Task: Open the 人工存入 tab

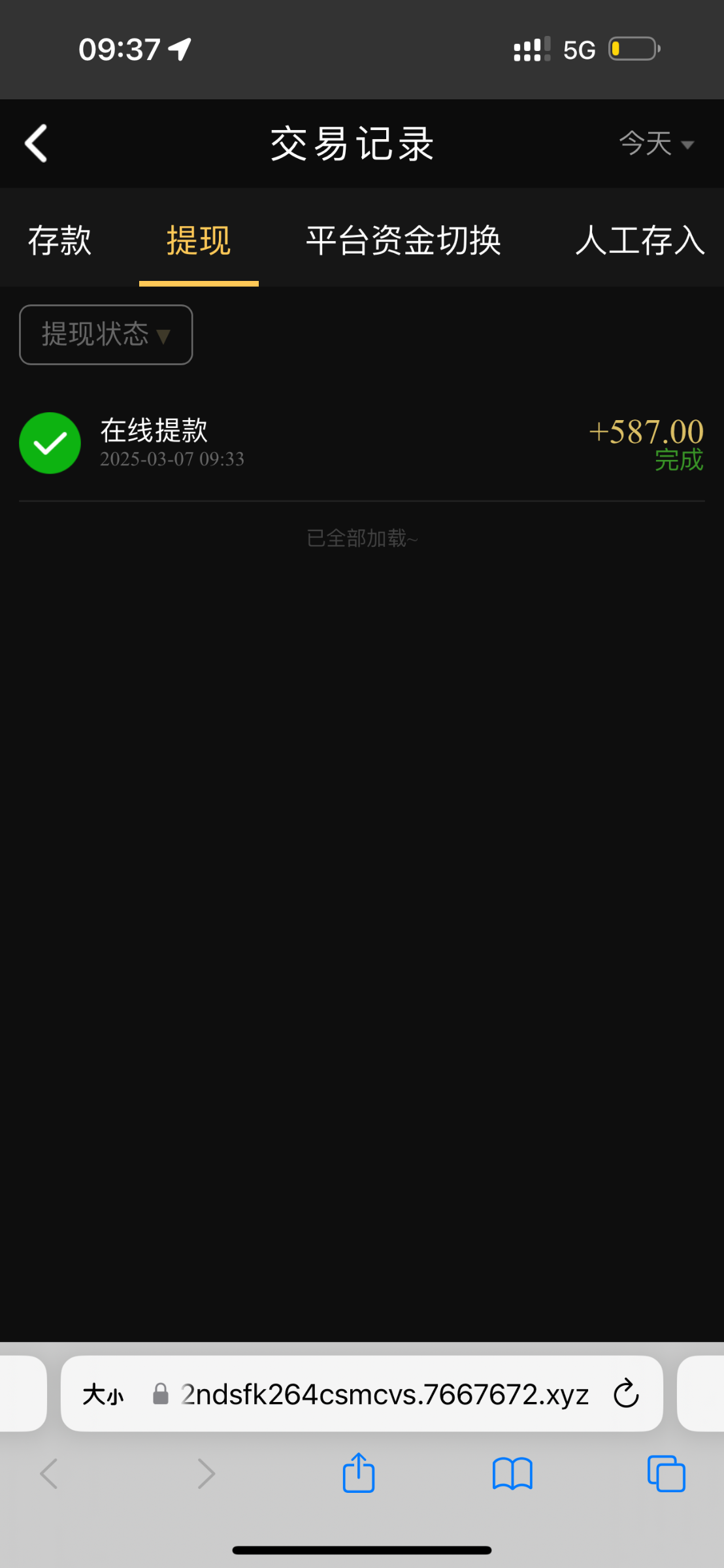Action: coord(639,240)
